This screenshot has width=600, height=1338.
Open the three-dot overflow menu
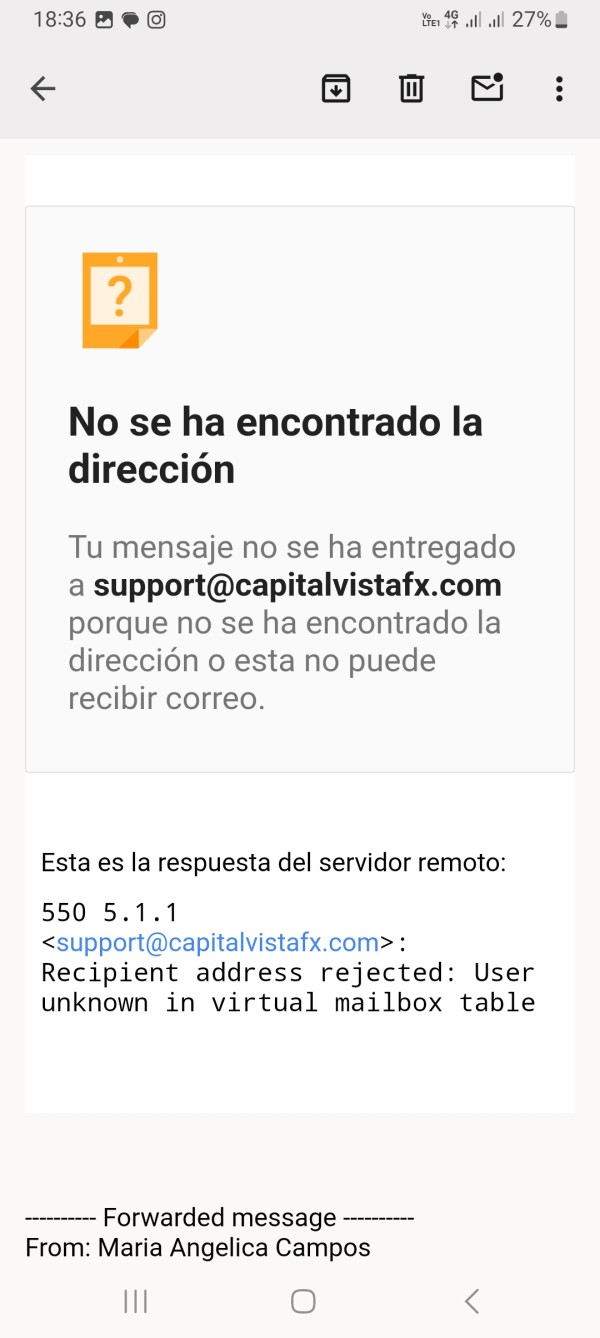coord(559,89)
